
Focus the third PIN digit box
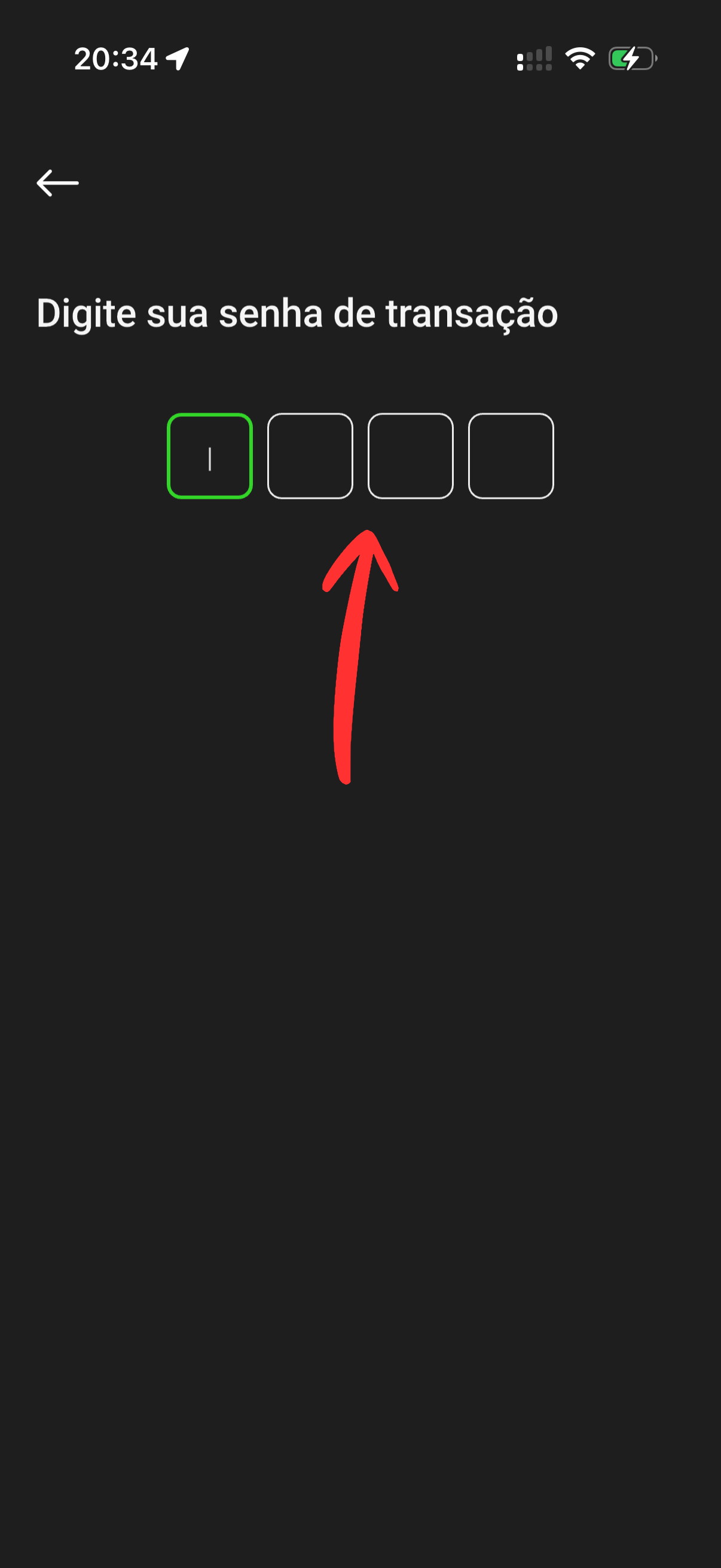click(x=411, y=456)
